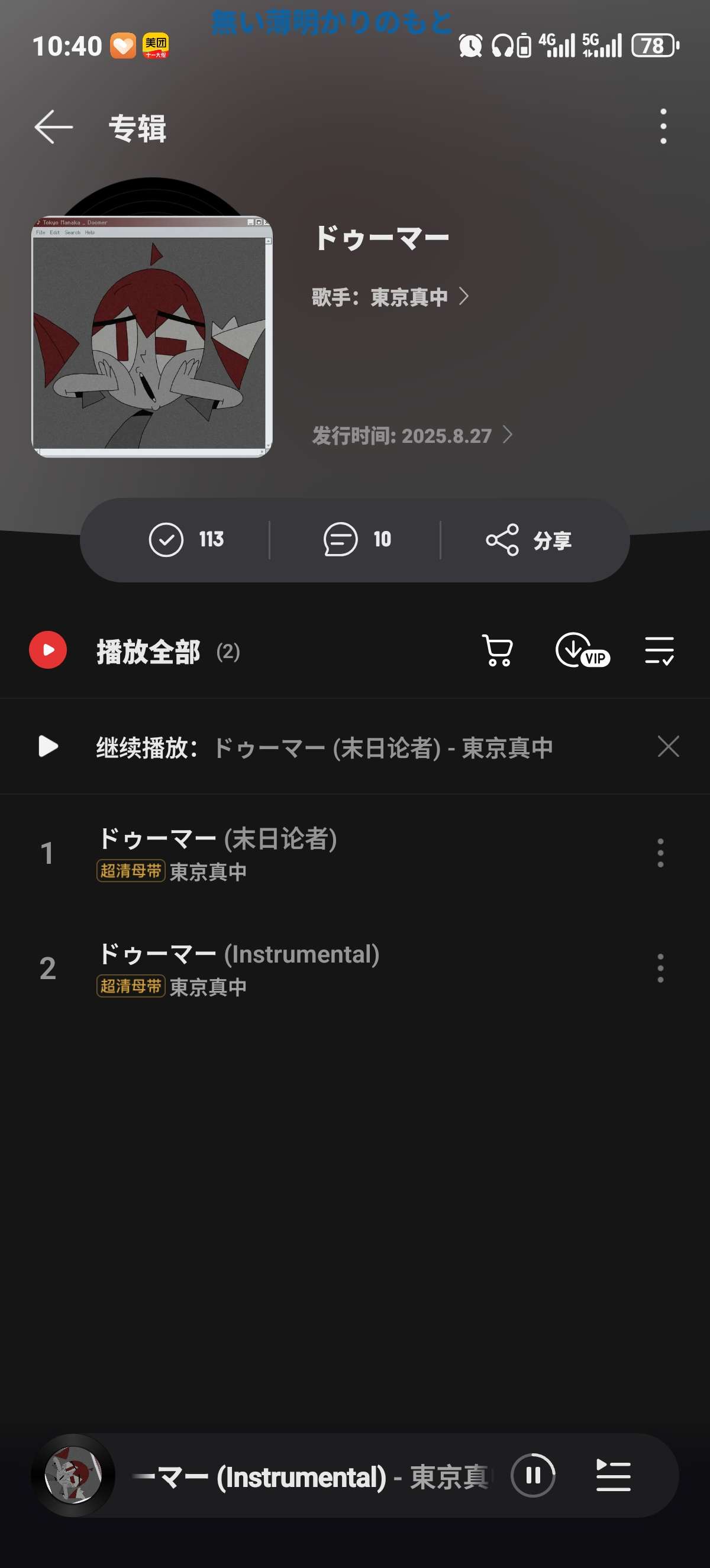Share this album via 分享
Screen dimensions: 710x1568
pyautogui.click(x=528, y=540)
